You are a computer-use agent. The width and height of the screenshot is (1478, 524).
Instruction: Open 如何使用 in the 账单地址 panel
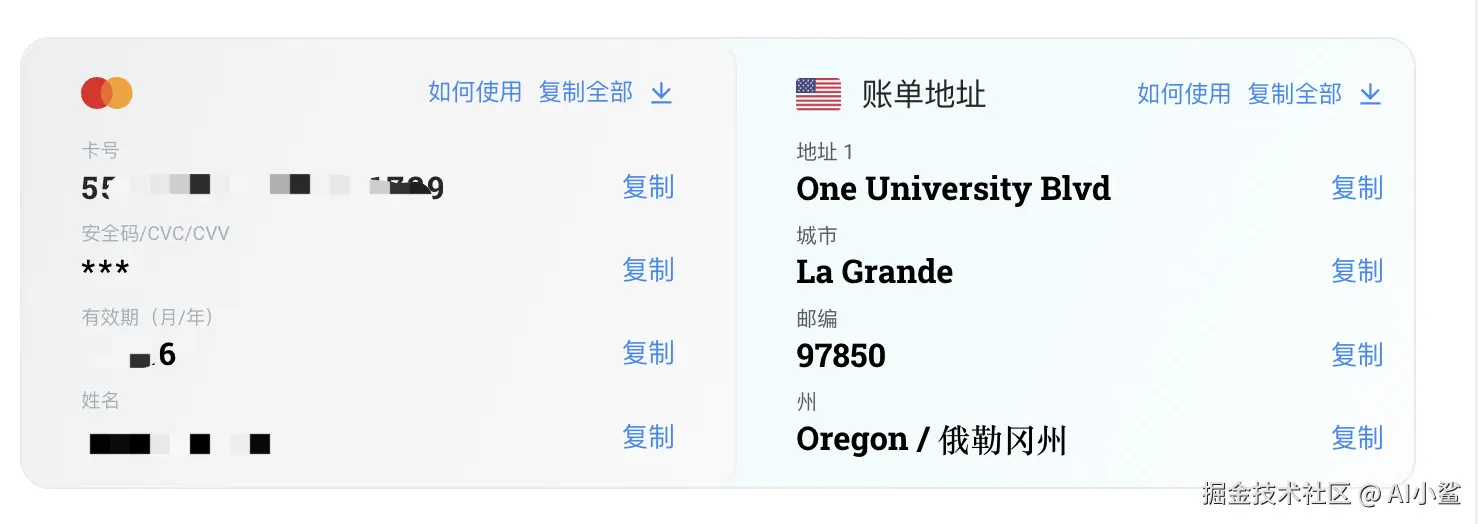[1183, 94]
